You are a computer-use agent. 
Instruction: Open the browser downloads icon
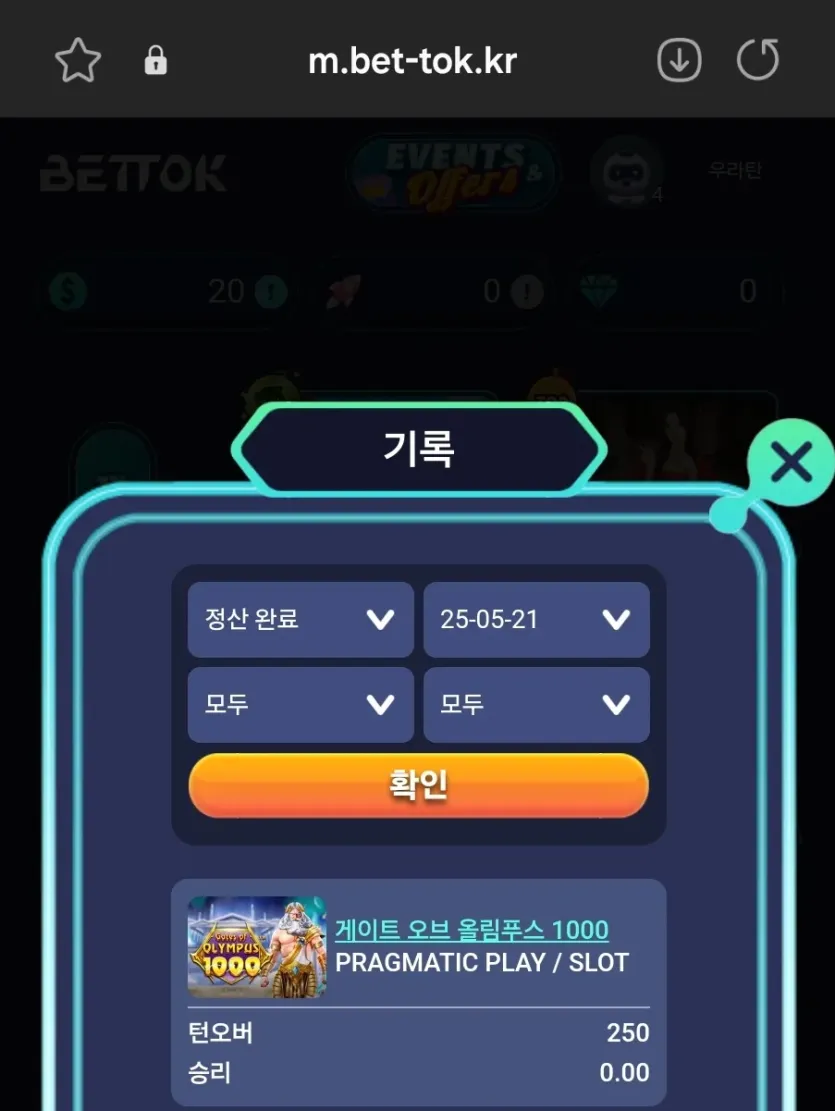(x=679, y=61)
